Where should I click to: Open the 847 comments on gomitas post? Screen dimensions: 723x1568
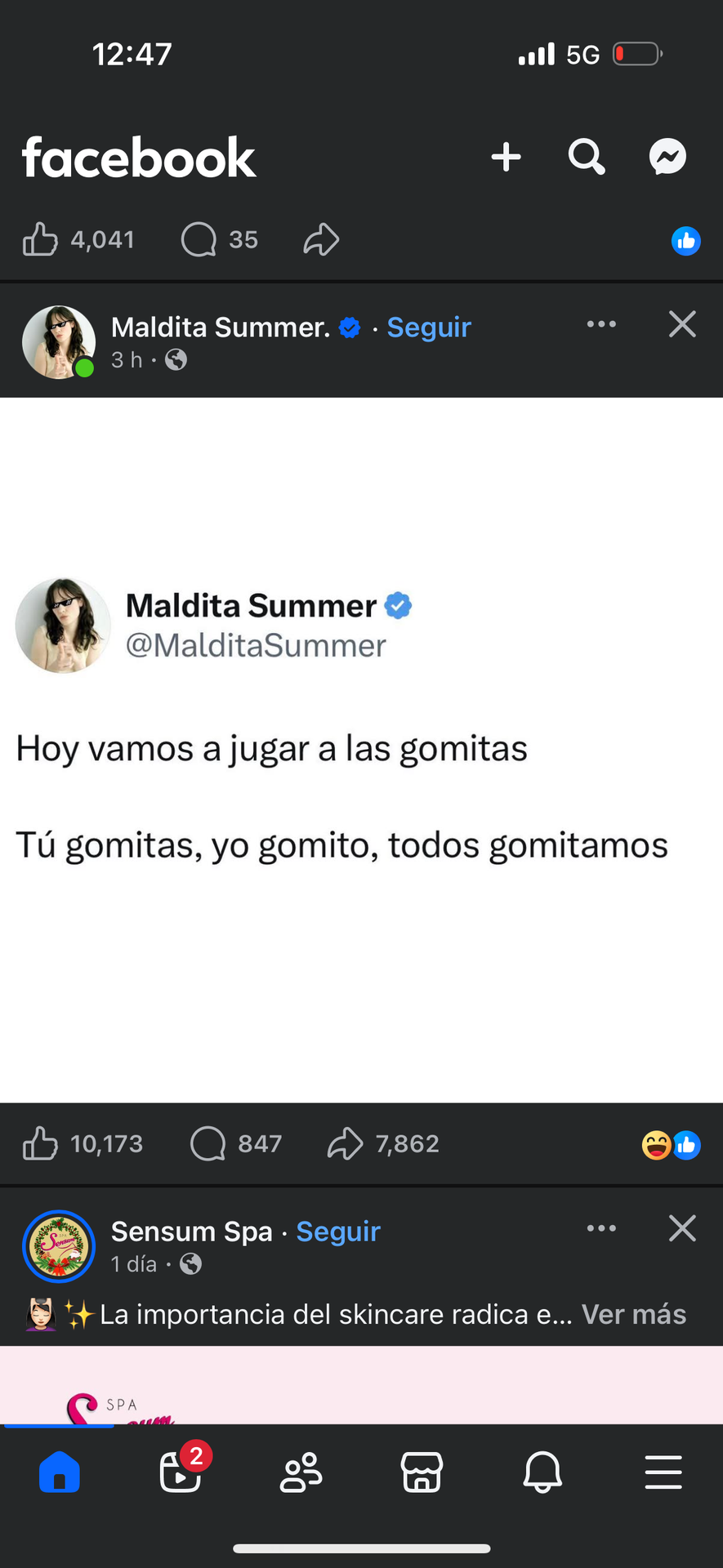(x=236, y=1143)
